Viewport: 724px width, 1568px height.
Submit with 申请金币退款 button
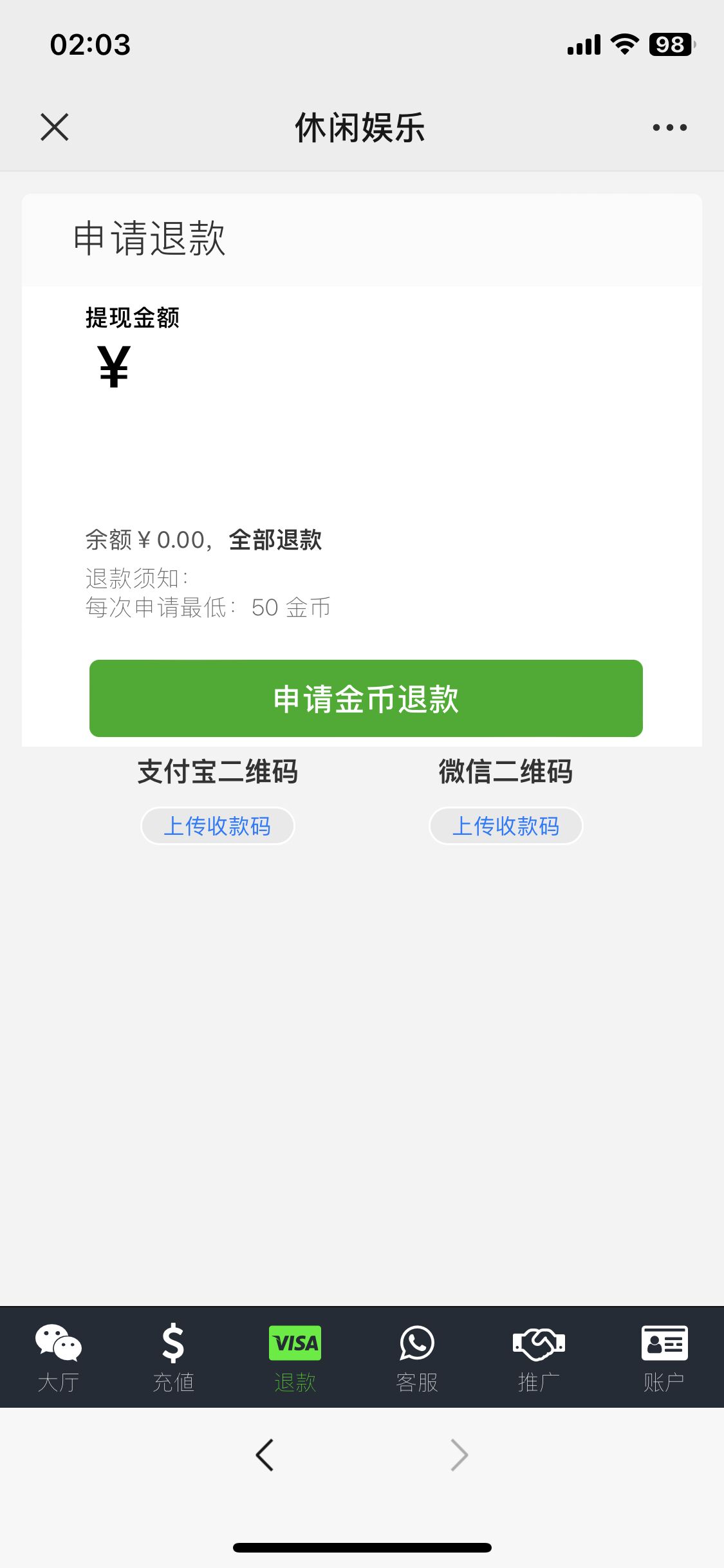[366, 698]
